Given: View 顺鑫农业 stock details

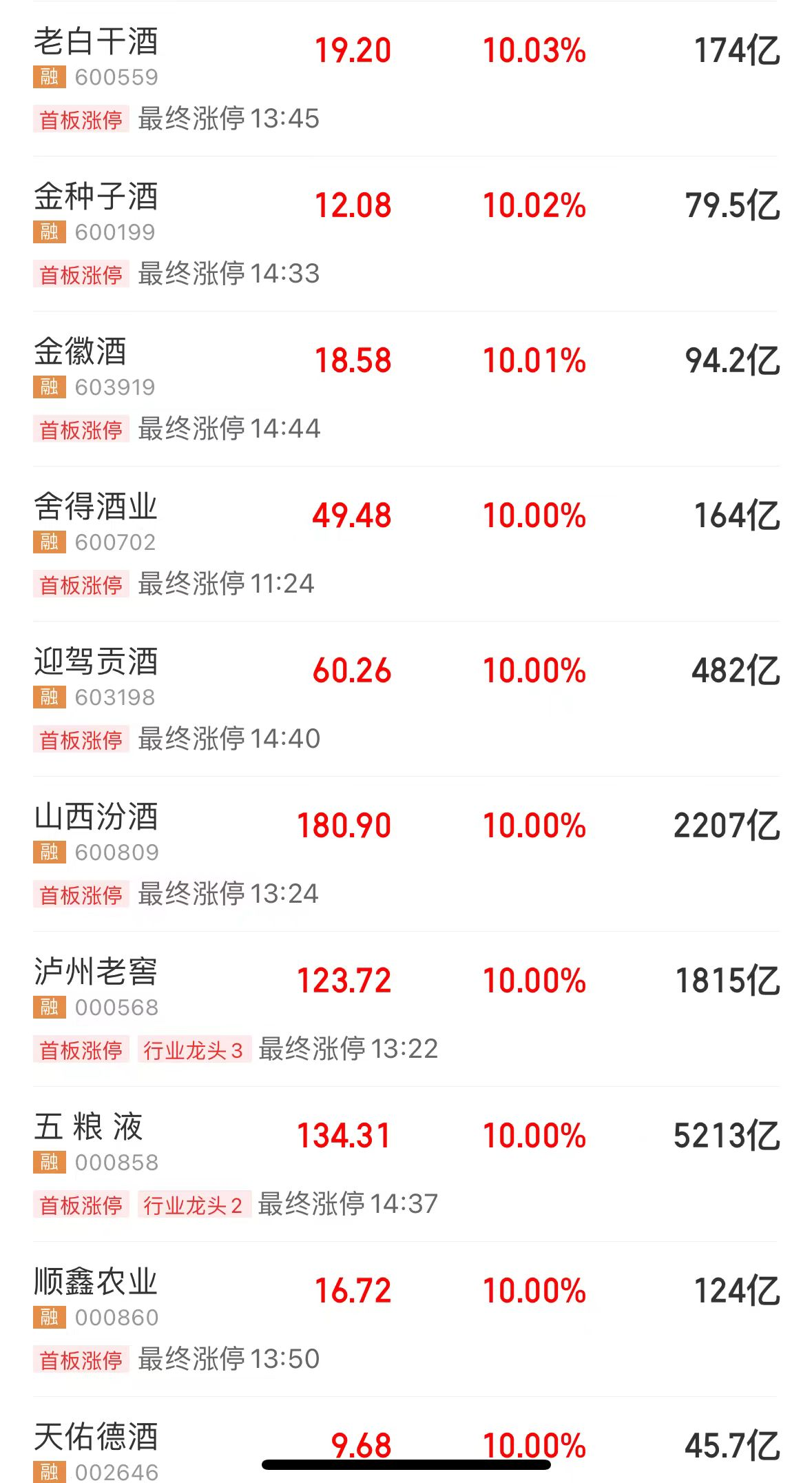Looking at the screenshot, I should 96,1283.
